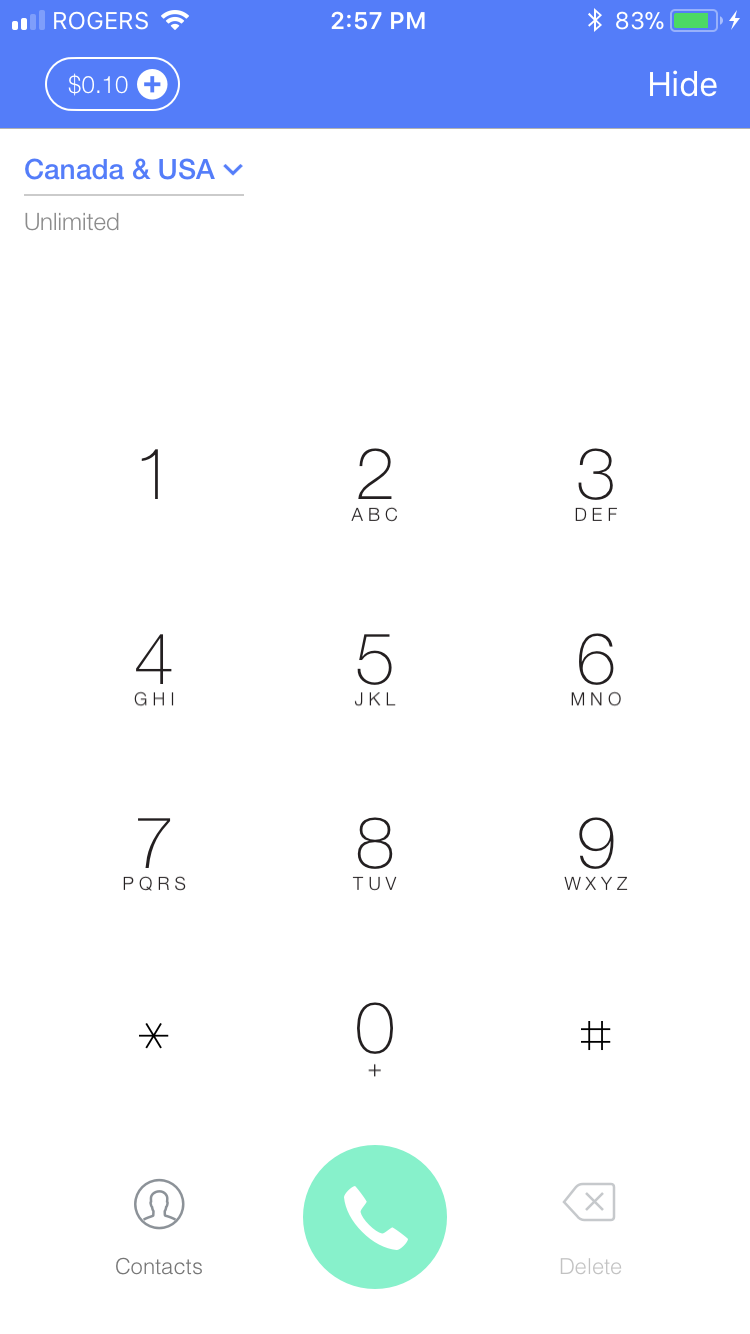
Task: Tap the 4 GHI key
Action: click(x=153, y=668)
